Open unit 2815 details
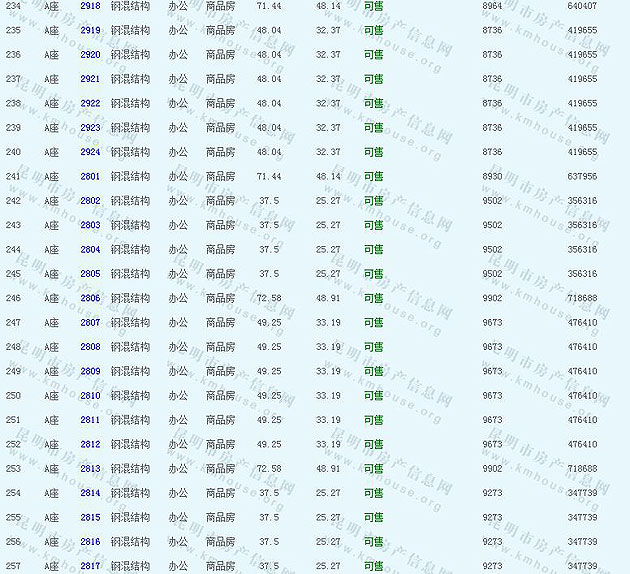The image size is (630, 574). click(x=90, y=517)
